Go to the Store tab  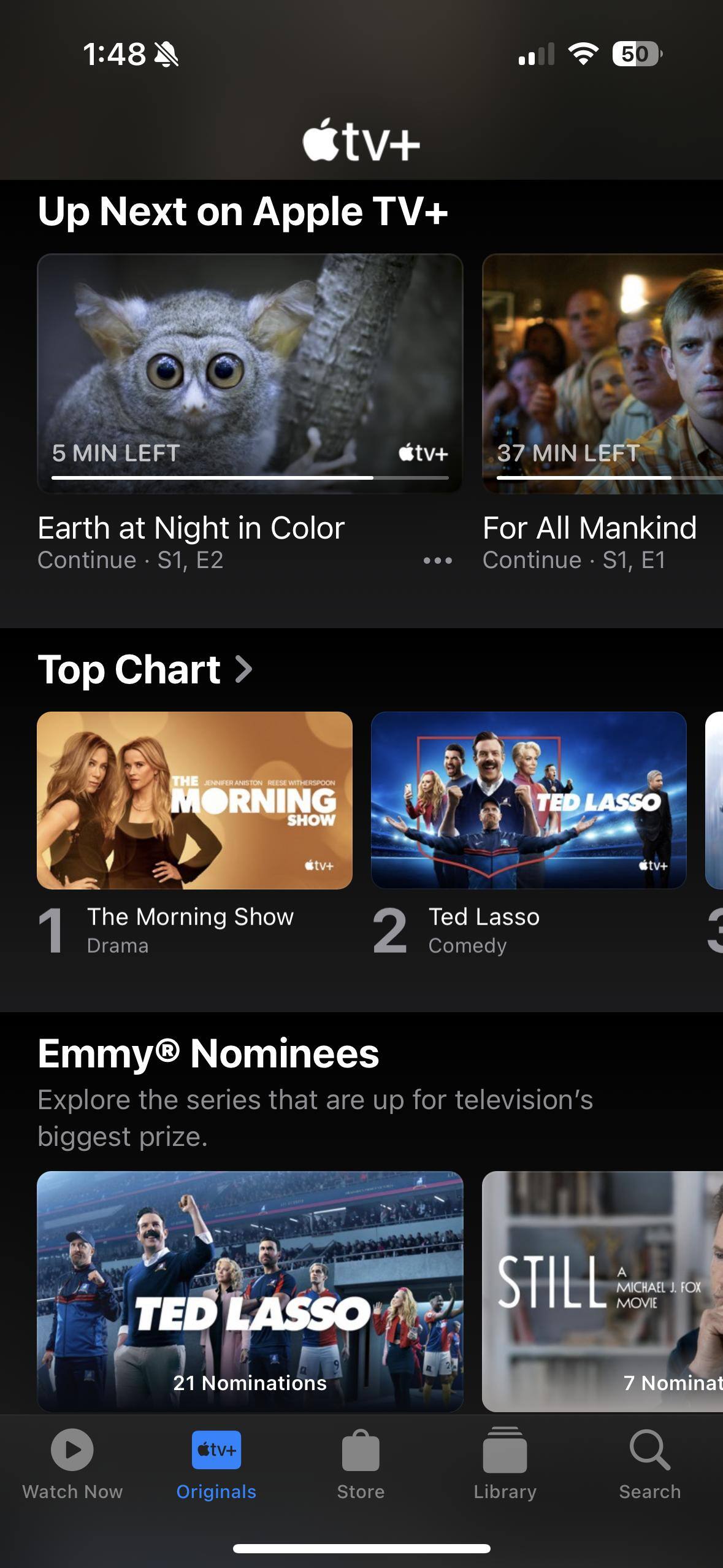[361, 1464]
